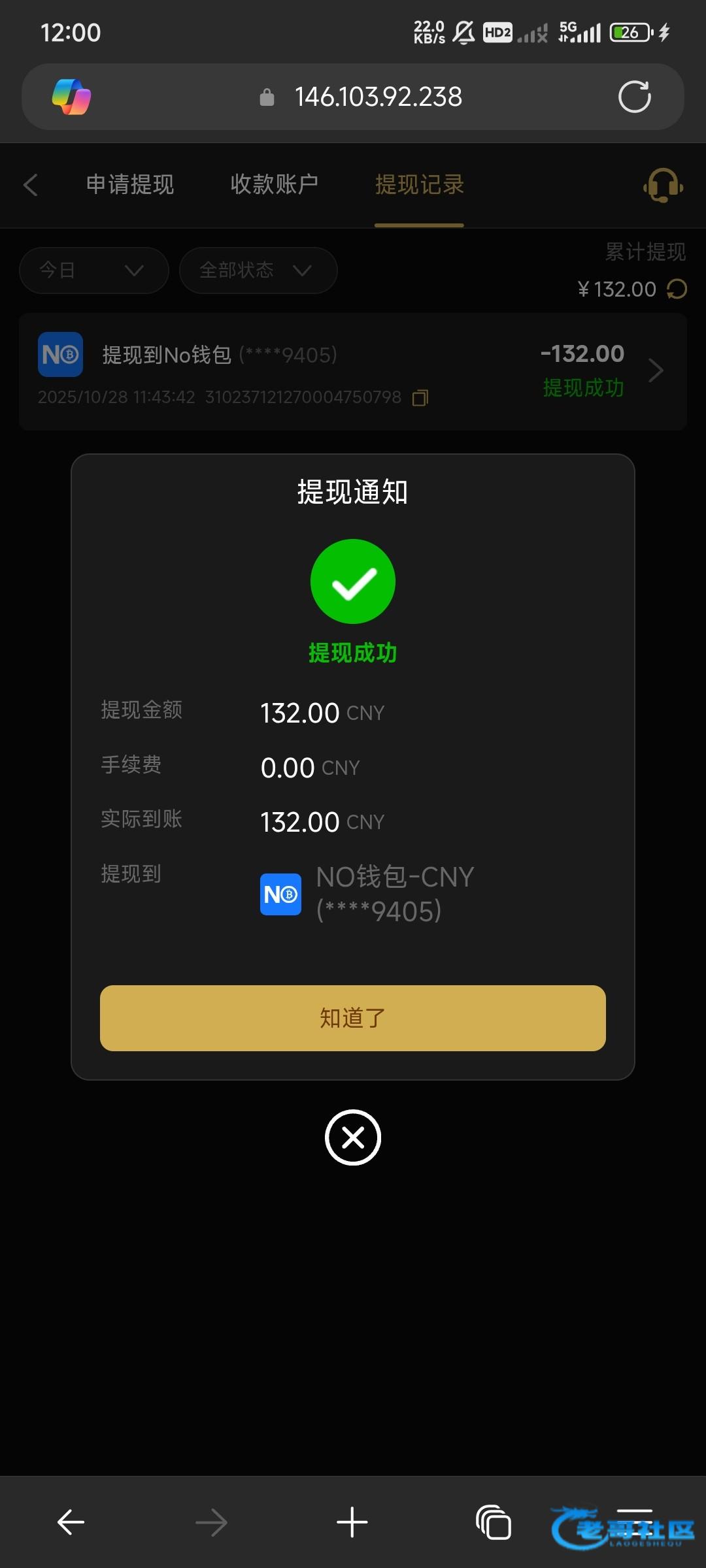Image resolution: width=706 pixels, height=1568 pixels.
Task: Refresh the 累计提现 total amount
Action: pos(677,289)
